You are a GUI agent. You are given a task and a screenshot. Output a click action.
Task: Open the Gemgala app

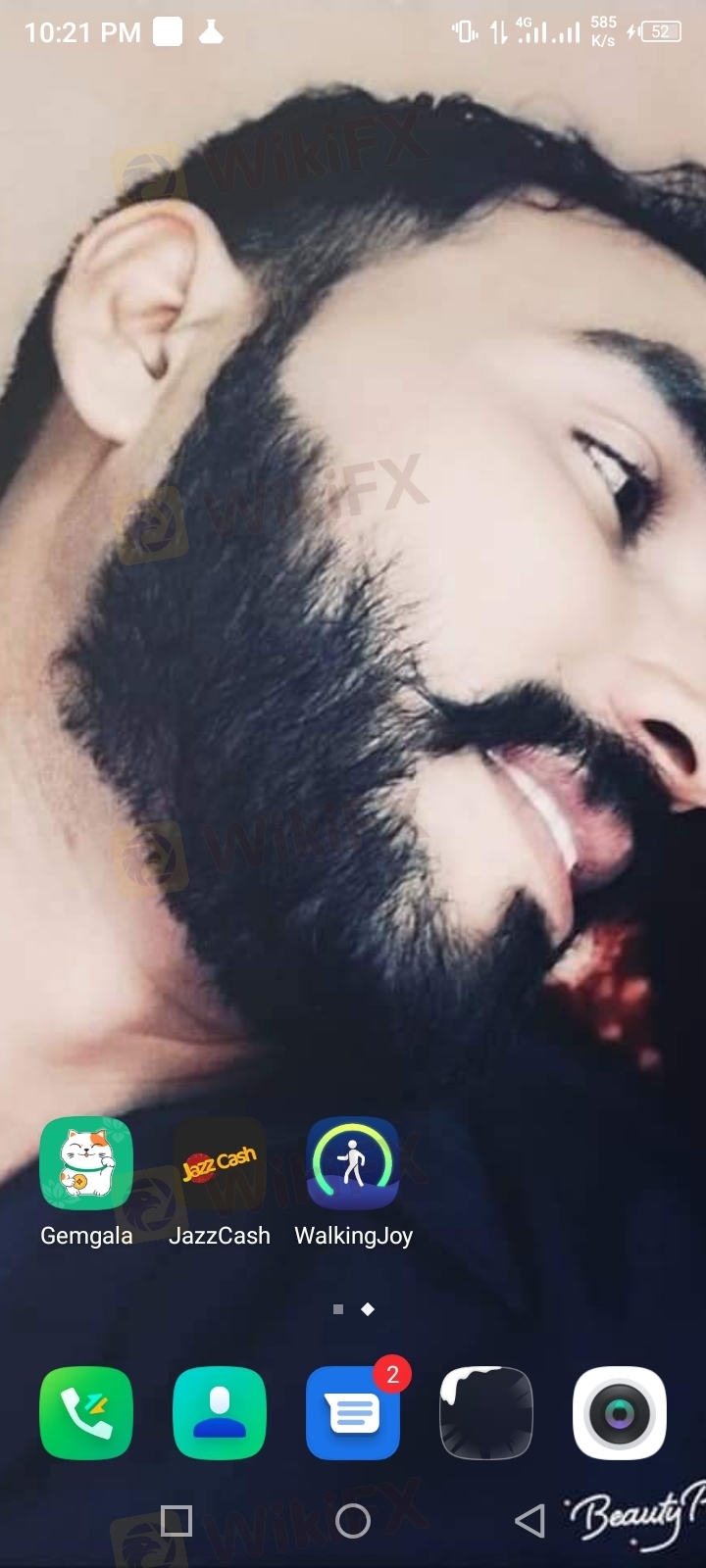[86, 1164]
